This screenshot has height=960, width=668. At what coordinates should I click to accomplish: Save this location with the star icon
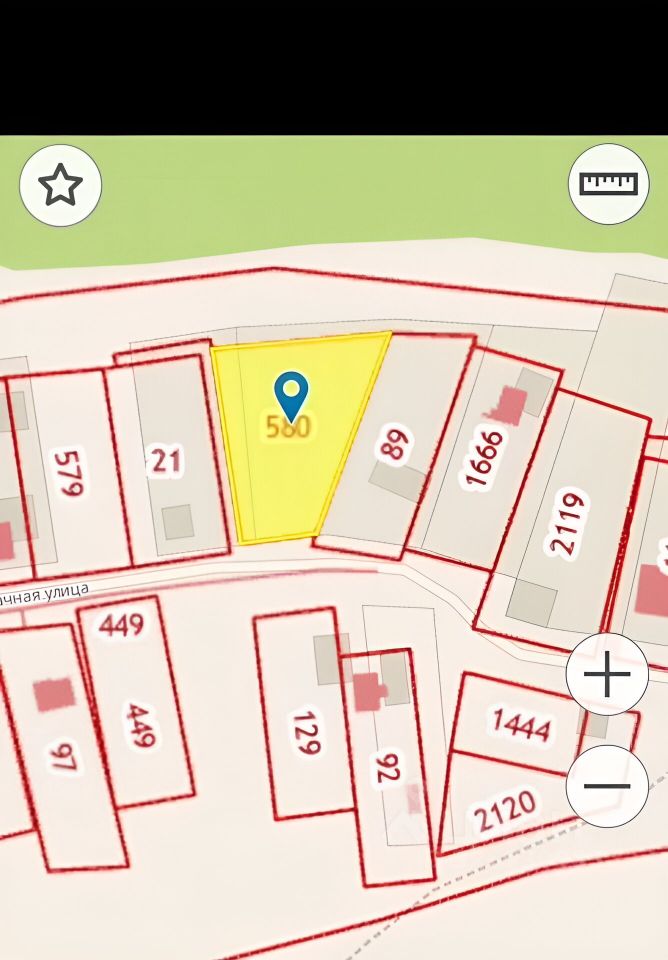coord(60,185)
